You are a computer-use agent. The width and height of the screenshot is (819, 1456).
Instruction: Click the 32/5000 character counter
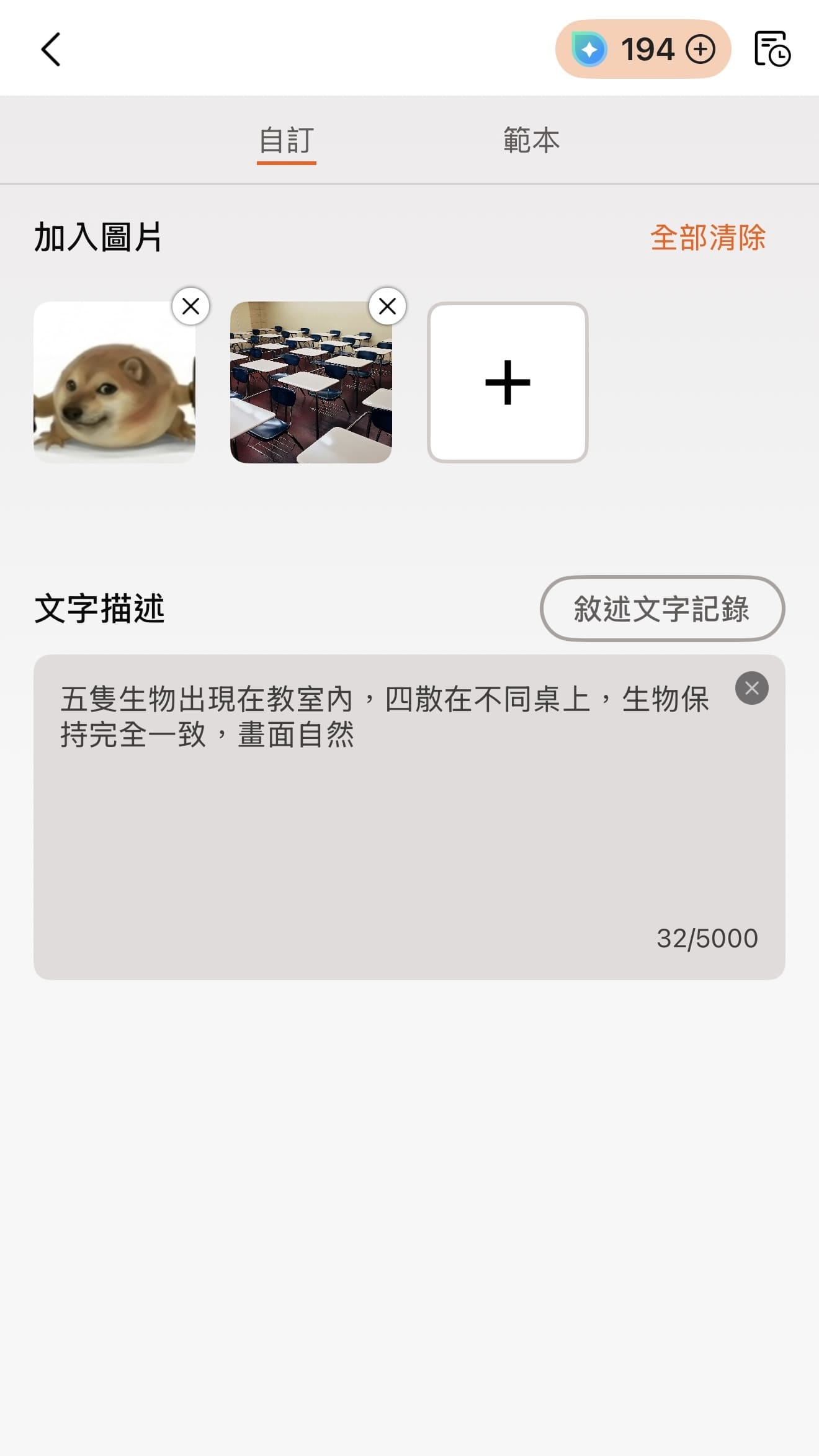click(706, 939)
